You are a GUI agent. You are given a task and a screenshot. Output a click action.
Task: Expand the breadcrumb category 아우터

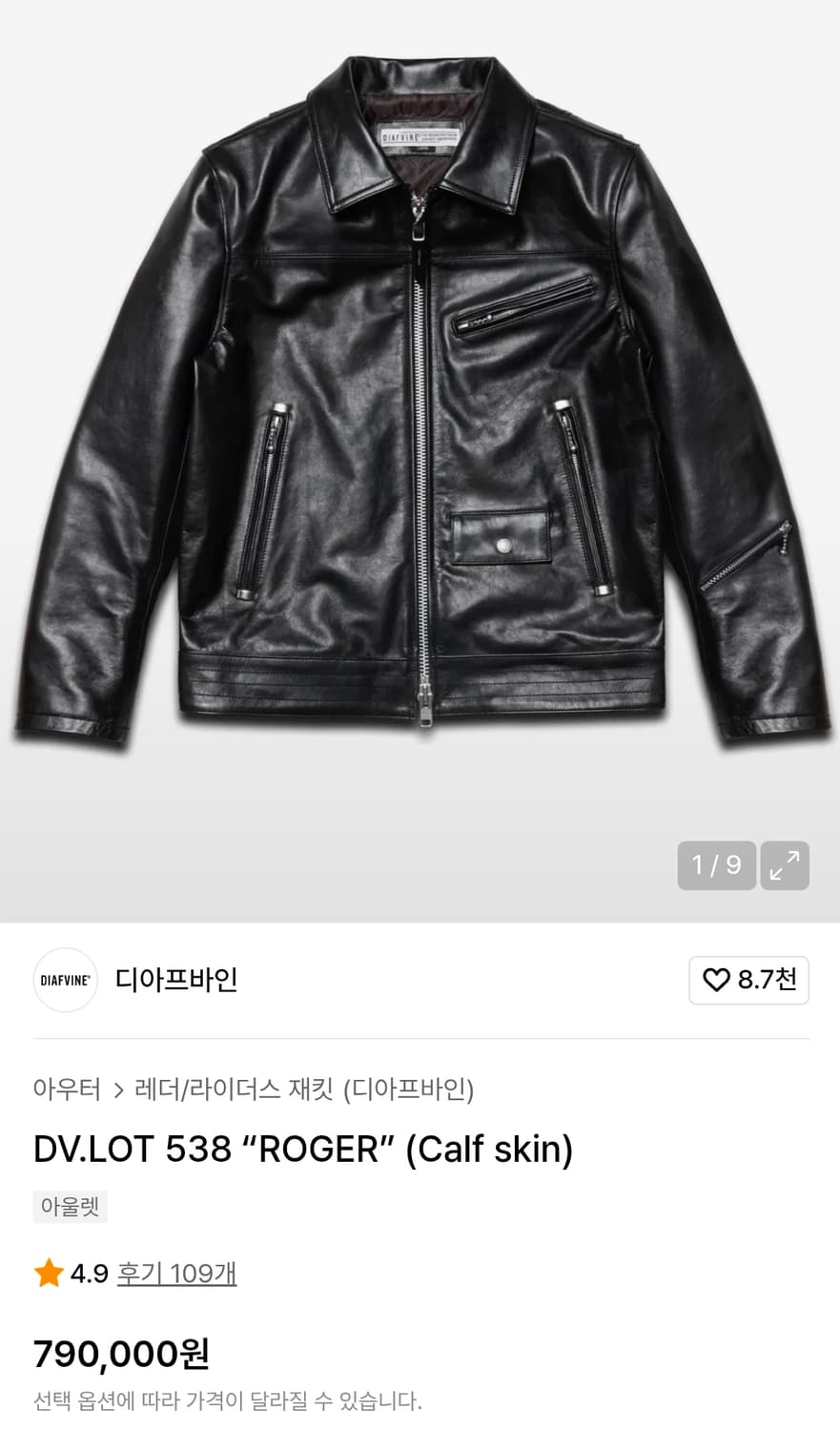[67, 1089]
